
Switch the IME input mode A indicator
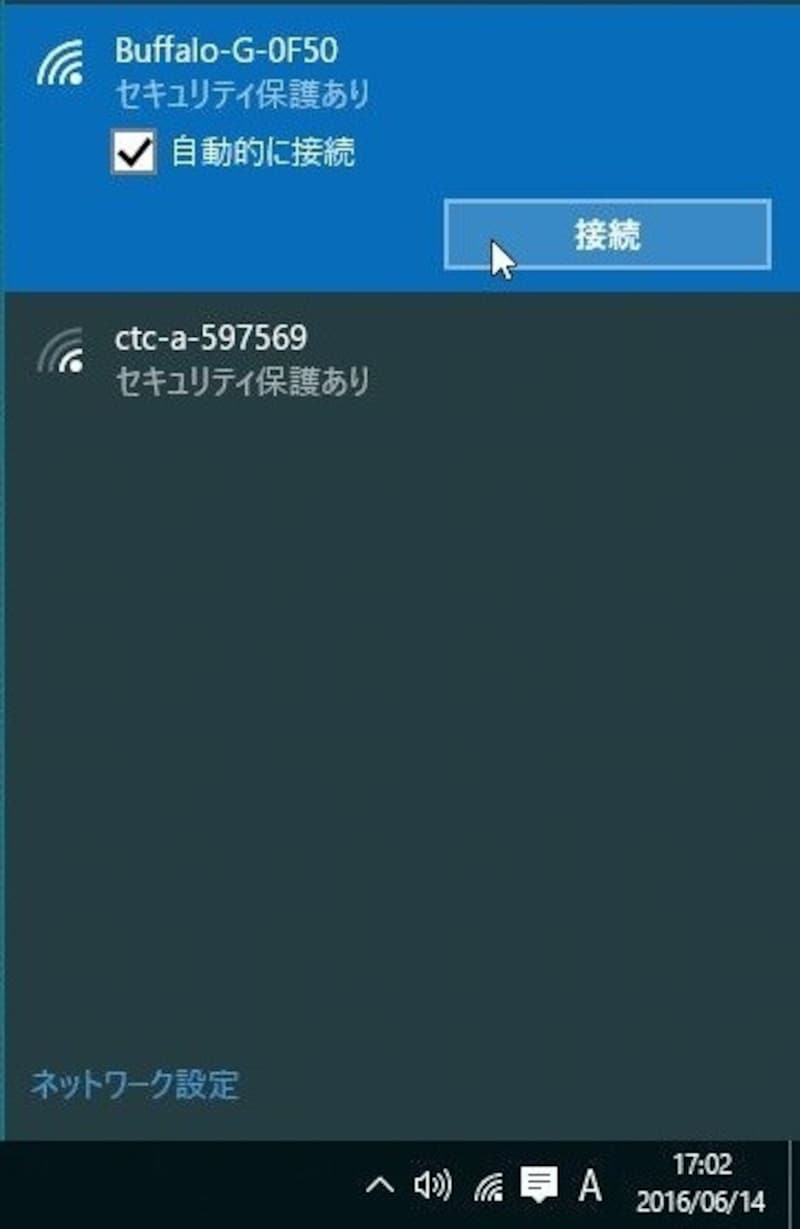coord(591,1187)
